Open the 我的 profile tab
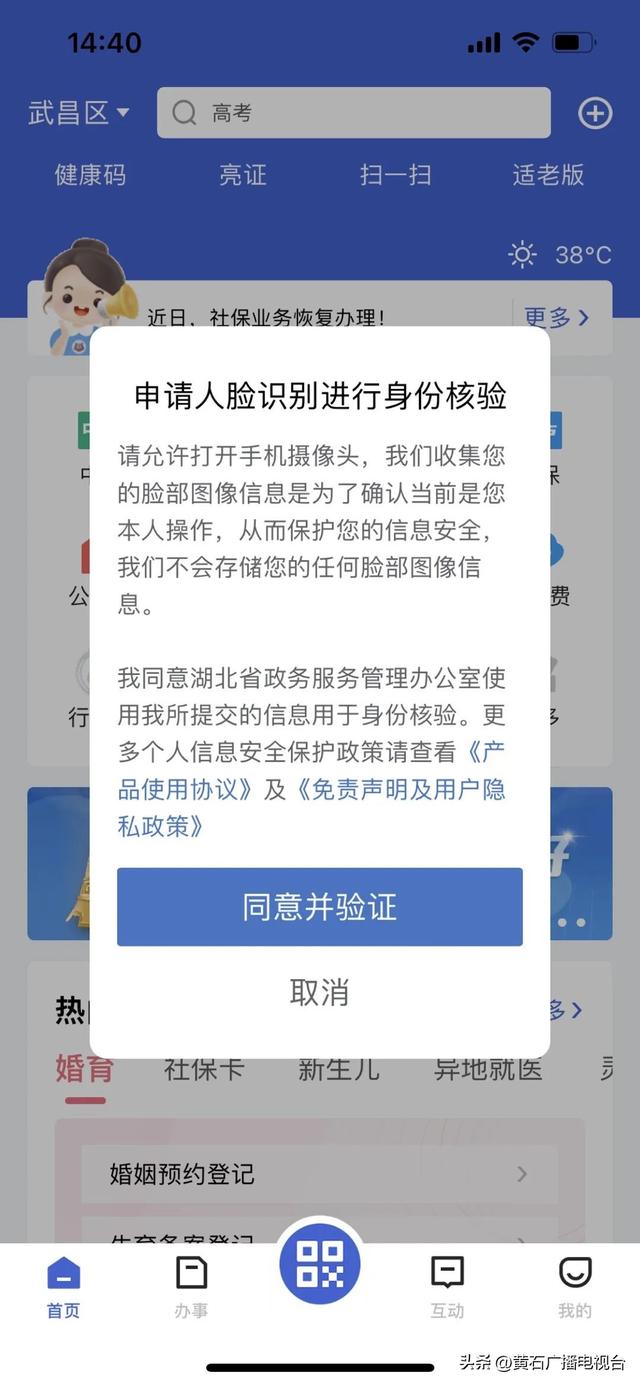640x1385 pixels. click(575, 1288)
